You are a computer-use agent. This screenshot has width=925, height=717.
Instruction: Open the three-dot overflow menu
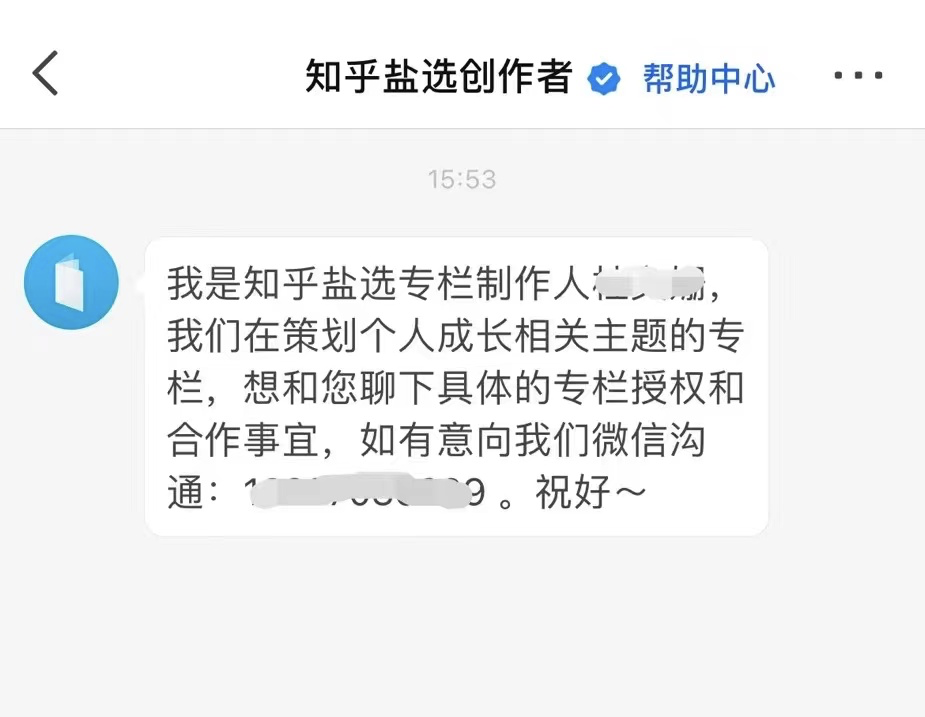(x=859, y=77)
